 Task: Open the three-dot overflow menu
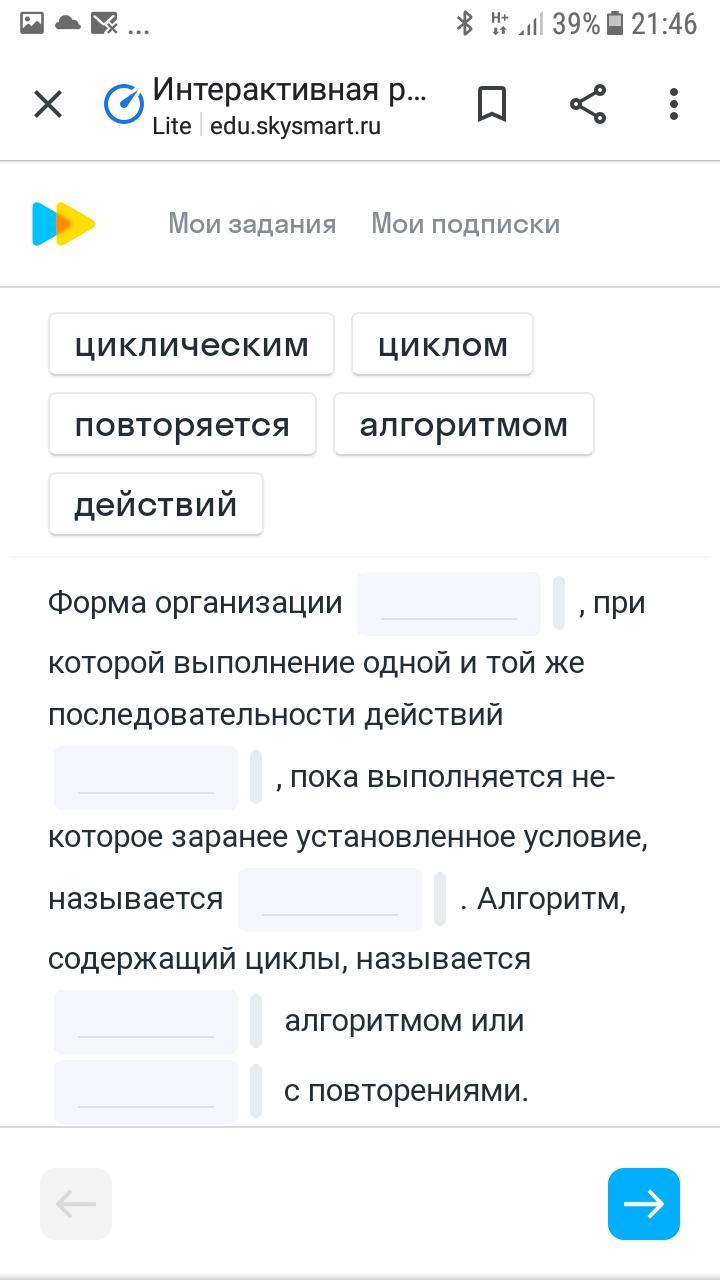[x=674, y=104]
